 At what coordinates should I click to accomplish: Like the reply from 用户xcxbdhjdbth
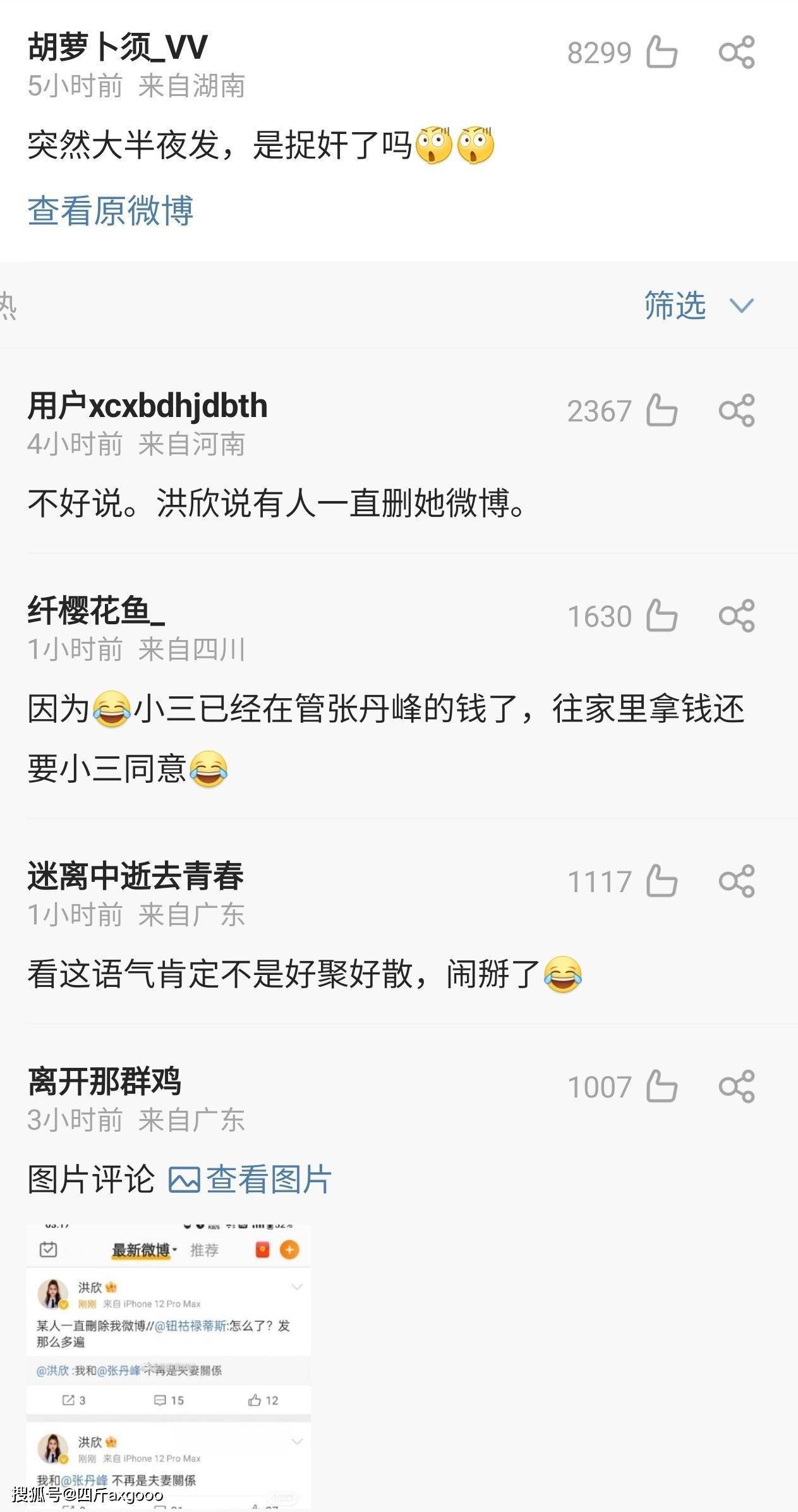click(x=662, y=411)
